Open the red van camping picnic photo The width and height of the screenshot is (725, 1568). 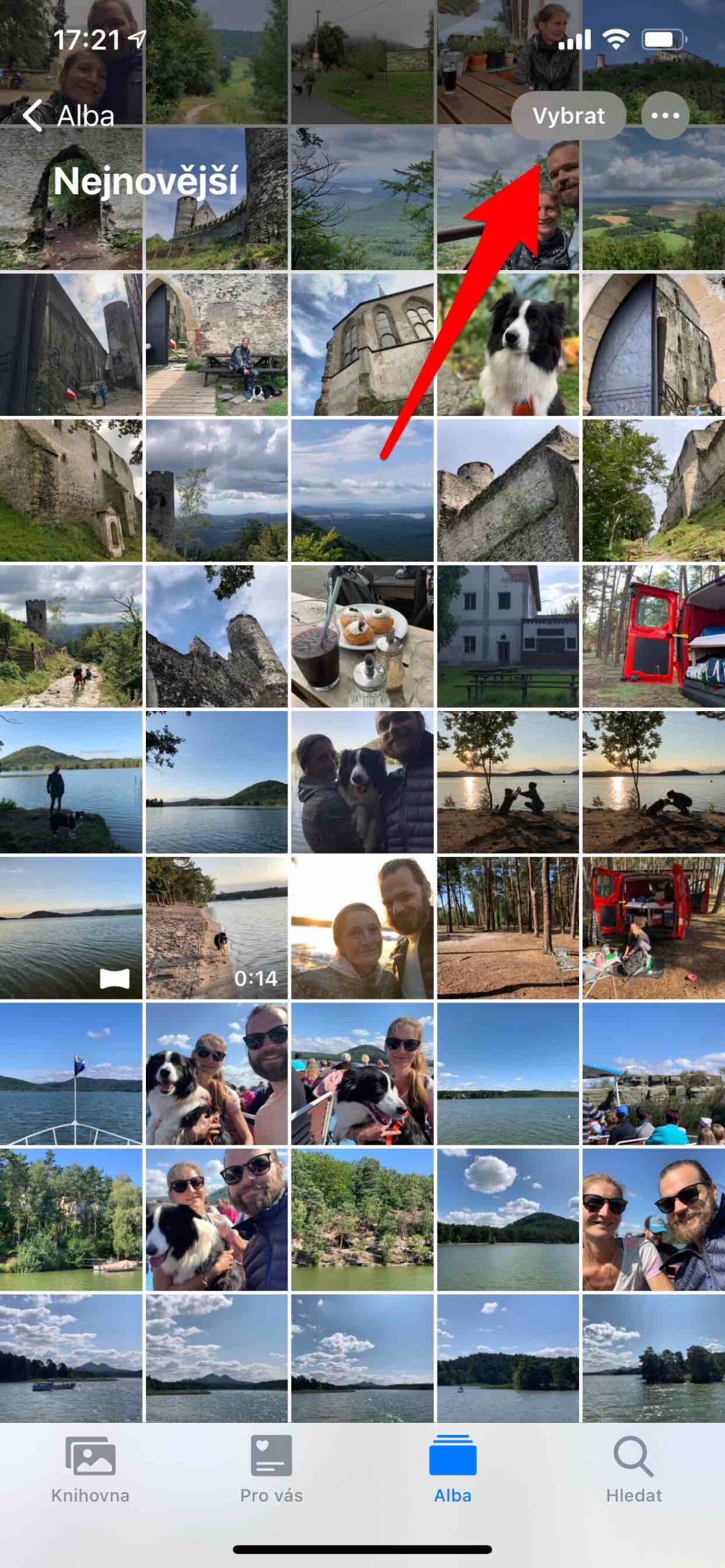pyautogui.click(x=653, y=927)
